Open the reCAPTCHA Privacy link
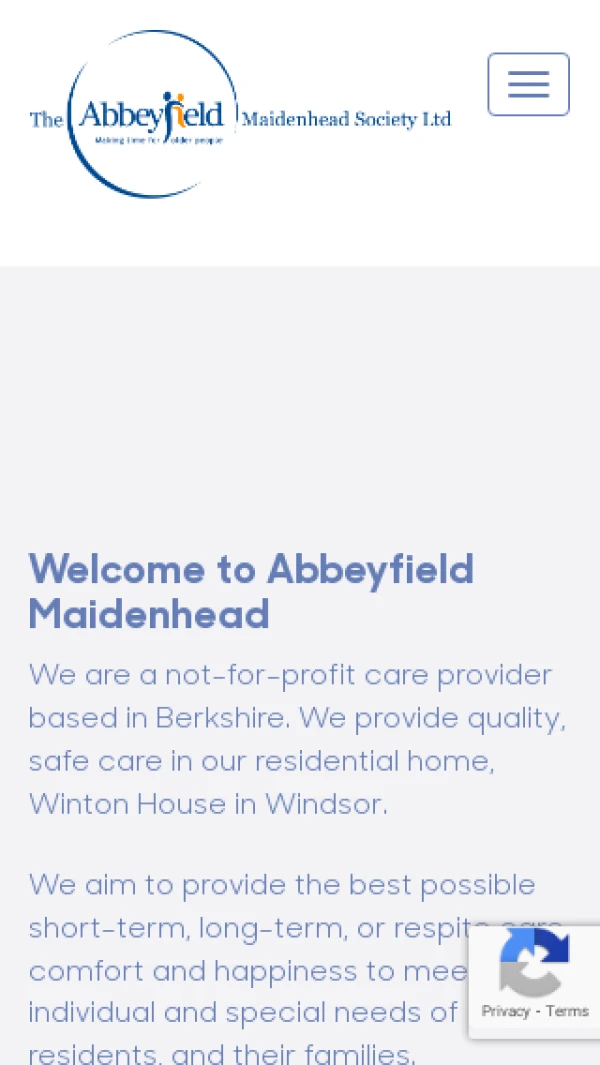This screenshot has width=600, height=1065. (x=505, y=1011)
